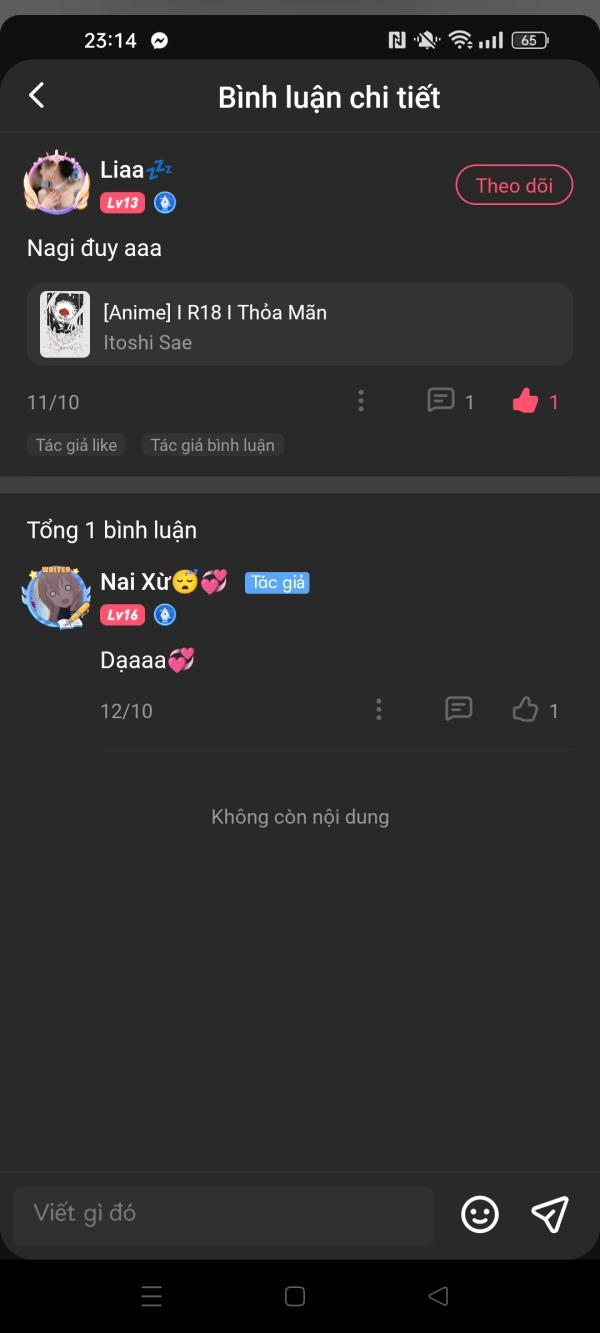Reply to Nai Xừ's comment

click(458, 709)
